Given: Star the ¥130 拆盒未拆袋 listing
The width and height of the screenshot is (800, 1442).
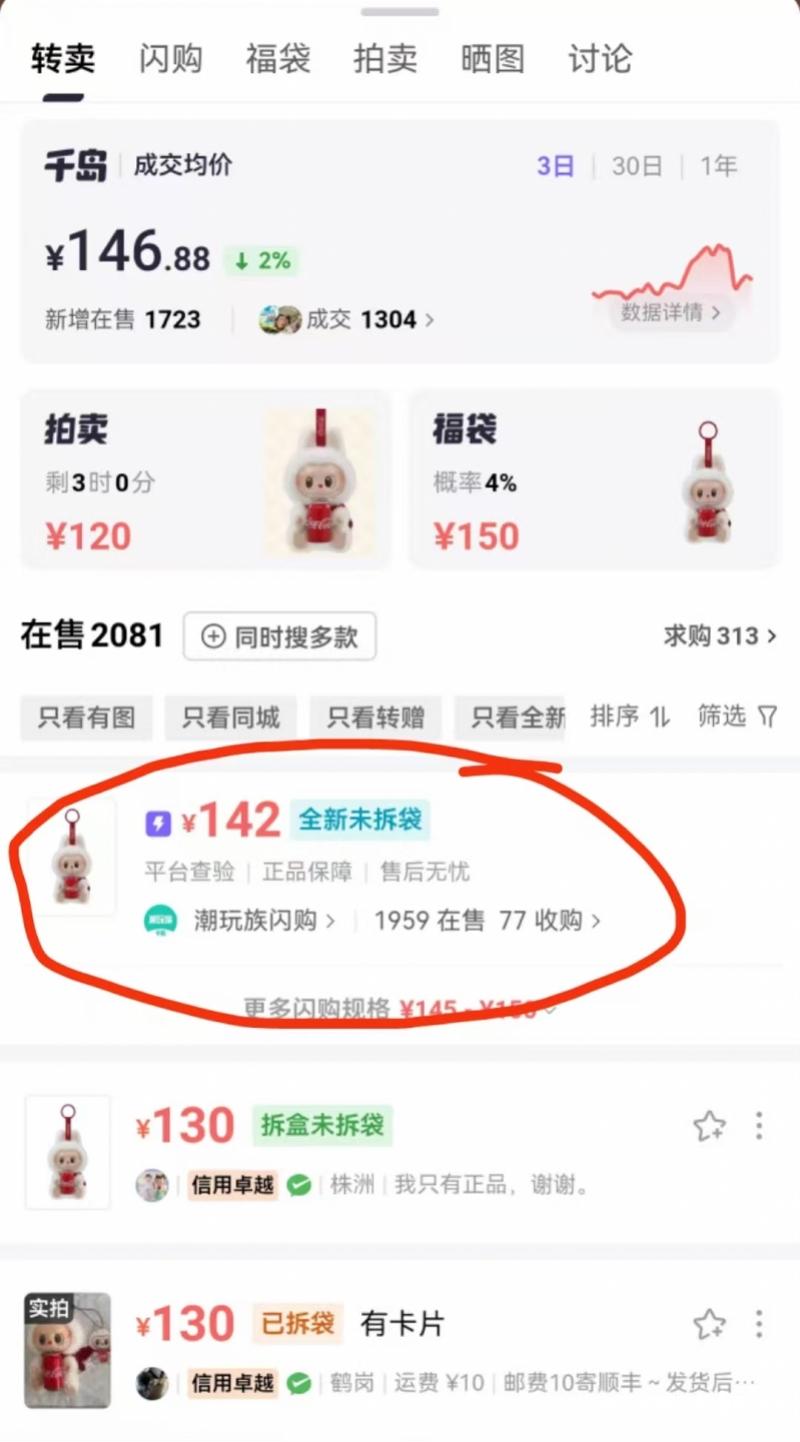Looking at the screenshot, I should (708, 1126).
